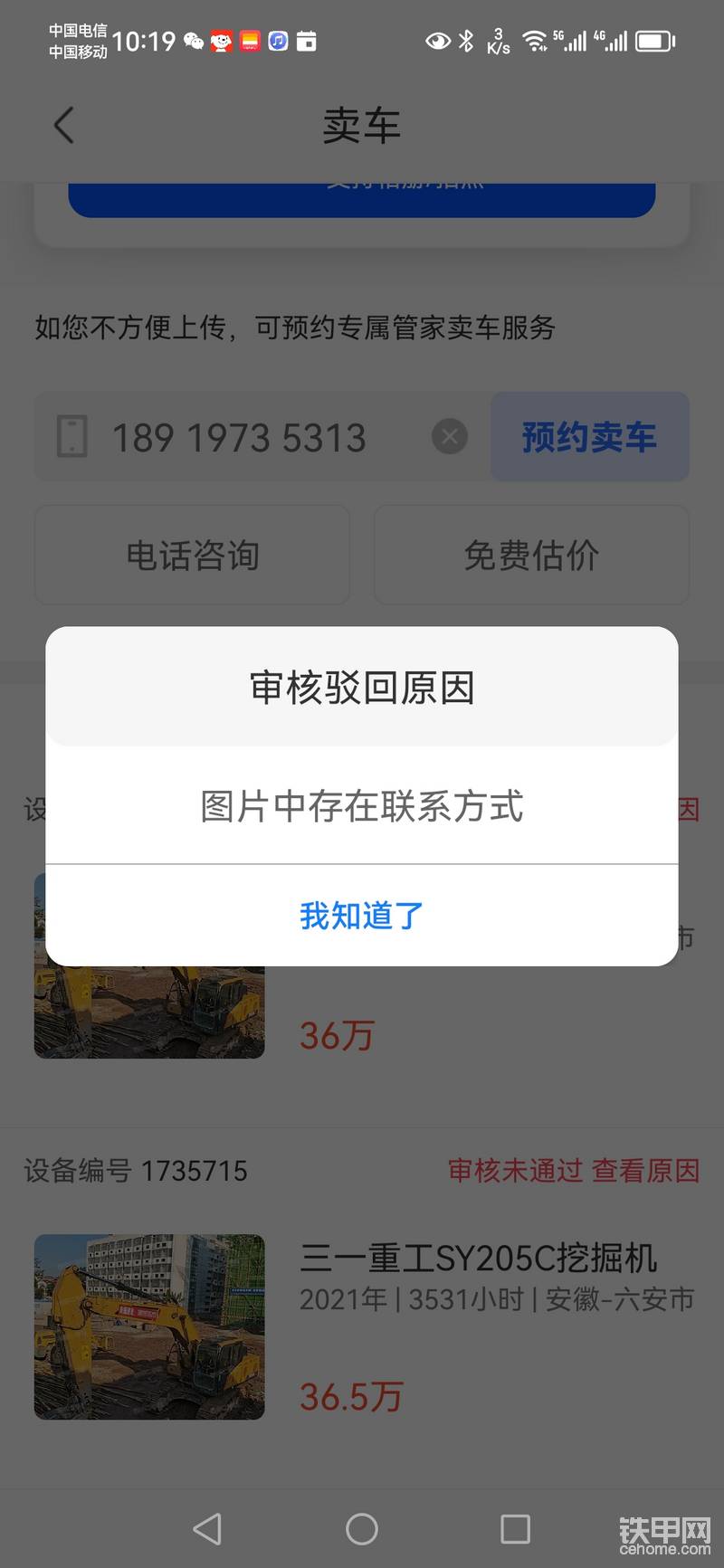Dismiss the dialog with 我知道了
The width and height of the screenshot is (724, 1568).
[x=362, y=916]
